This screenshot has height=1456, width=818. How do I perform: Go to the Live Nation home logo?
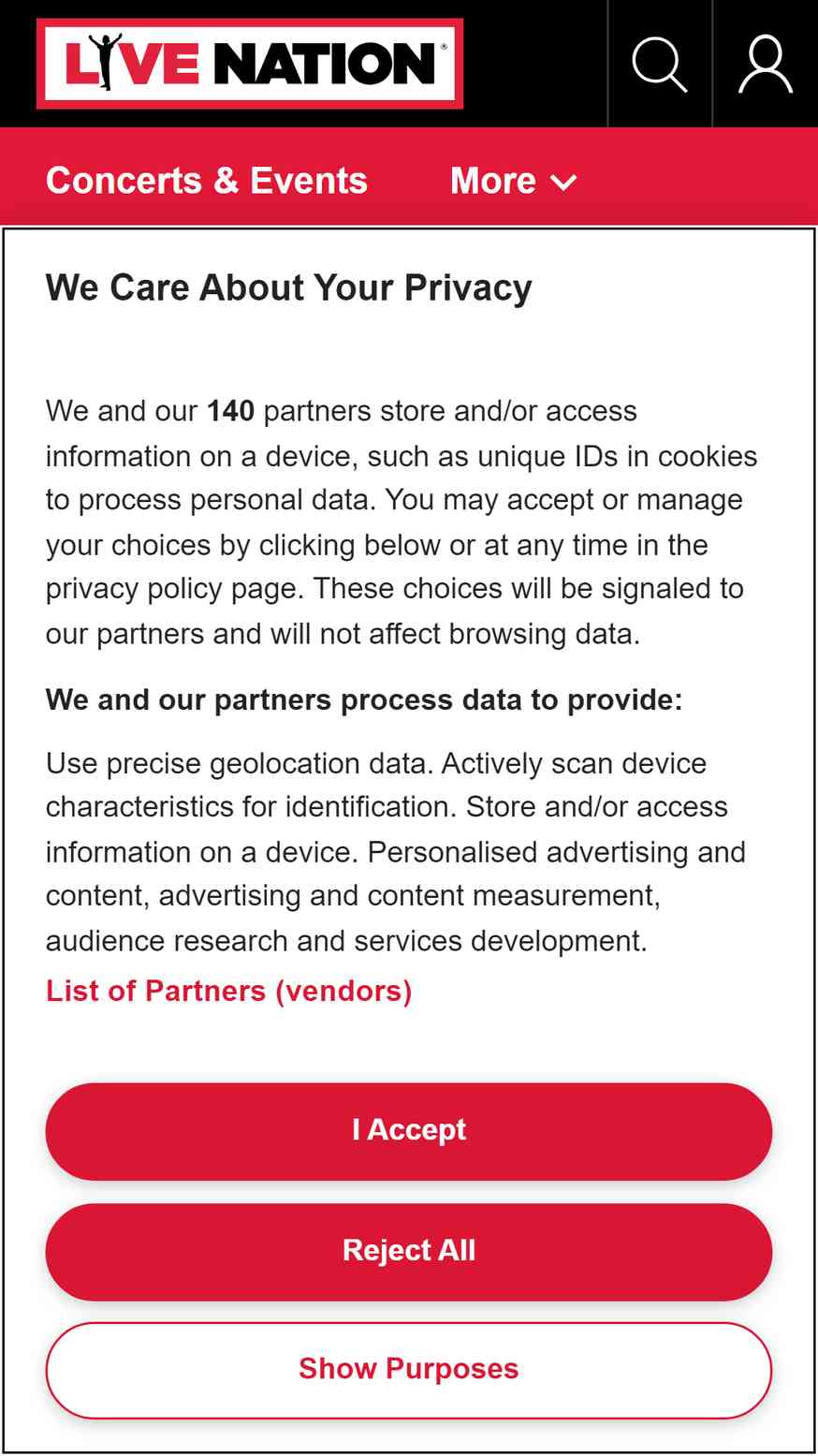pos(250,64)
